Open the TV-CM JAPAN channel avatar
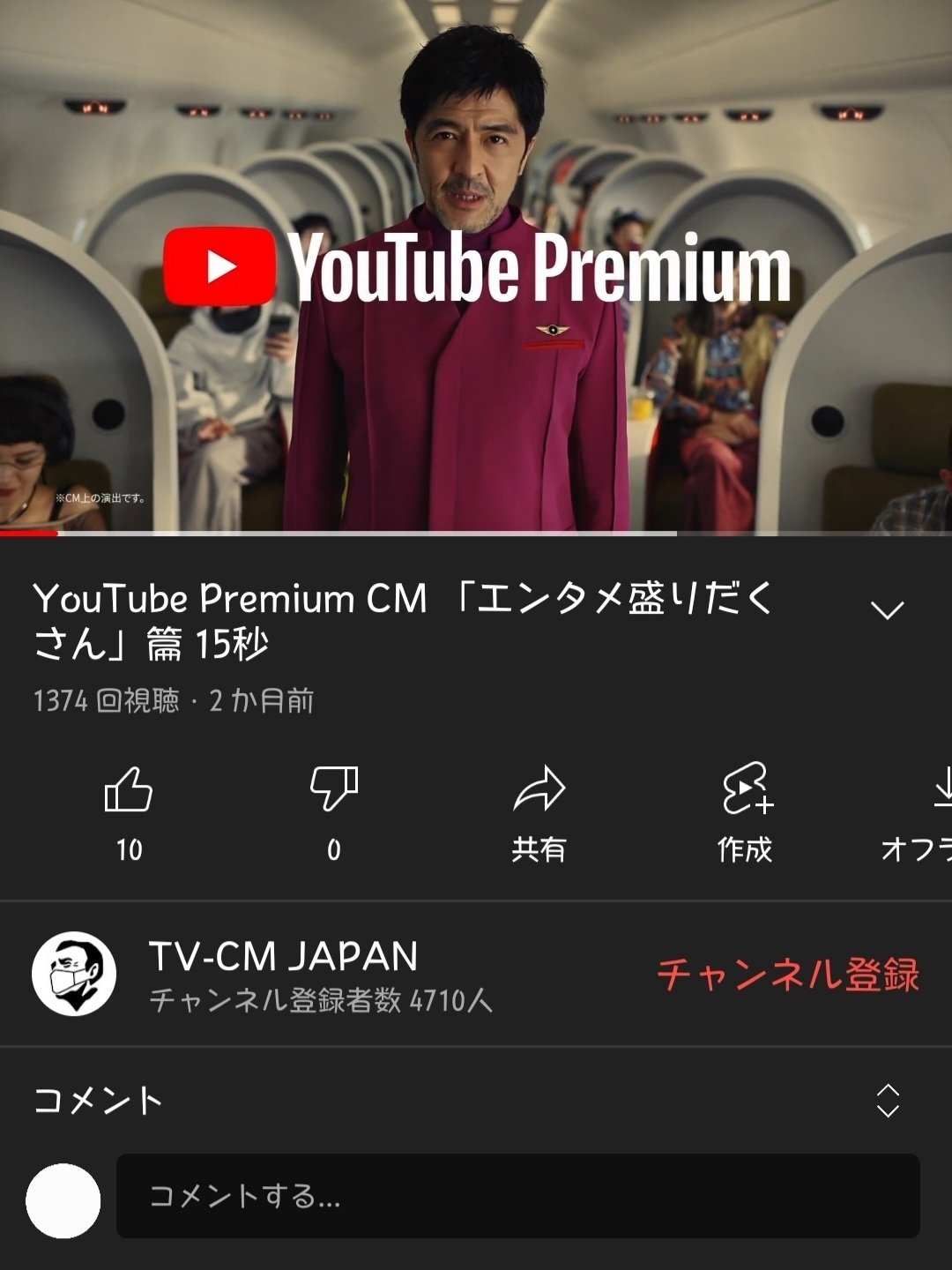 pyautogui.click(x=74, y=974)
